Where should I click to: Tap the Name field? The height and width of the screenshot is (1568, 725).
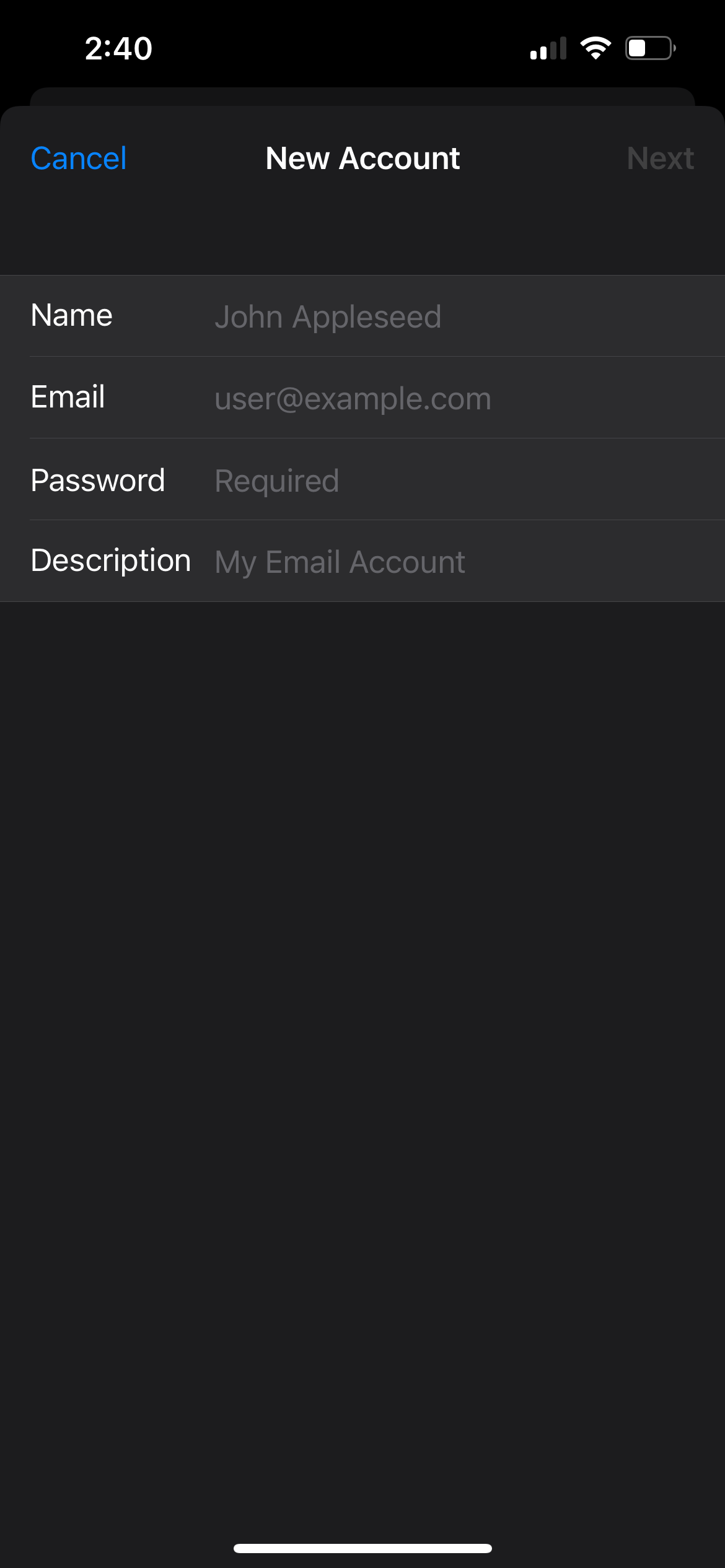pos(362,316)
